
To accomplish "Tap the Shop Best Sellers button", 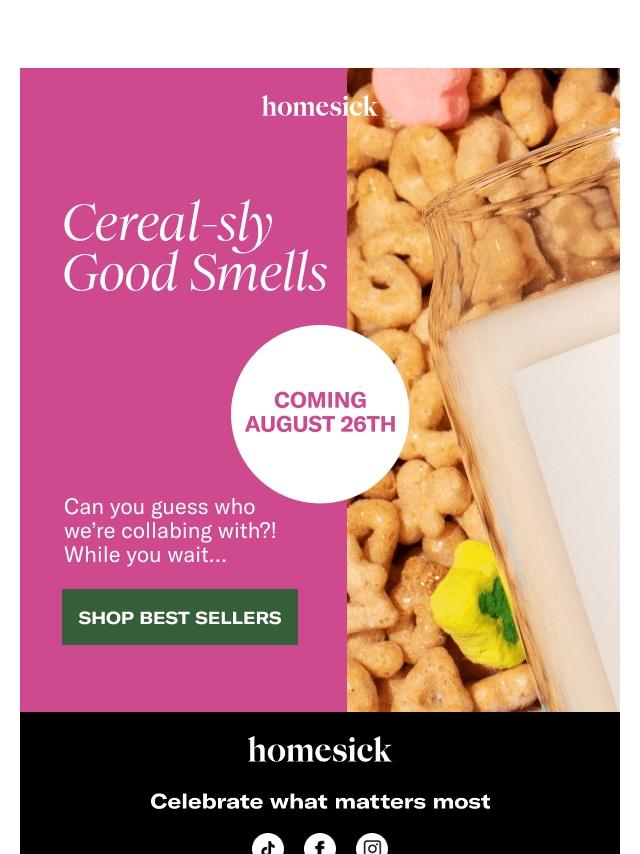I will click(x=180, y=617).
